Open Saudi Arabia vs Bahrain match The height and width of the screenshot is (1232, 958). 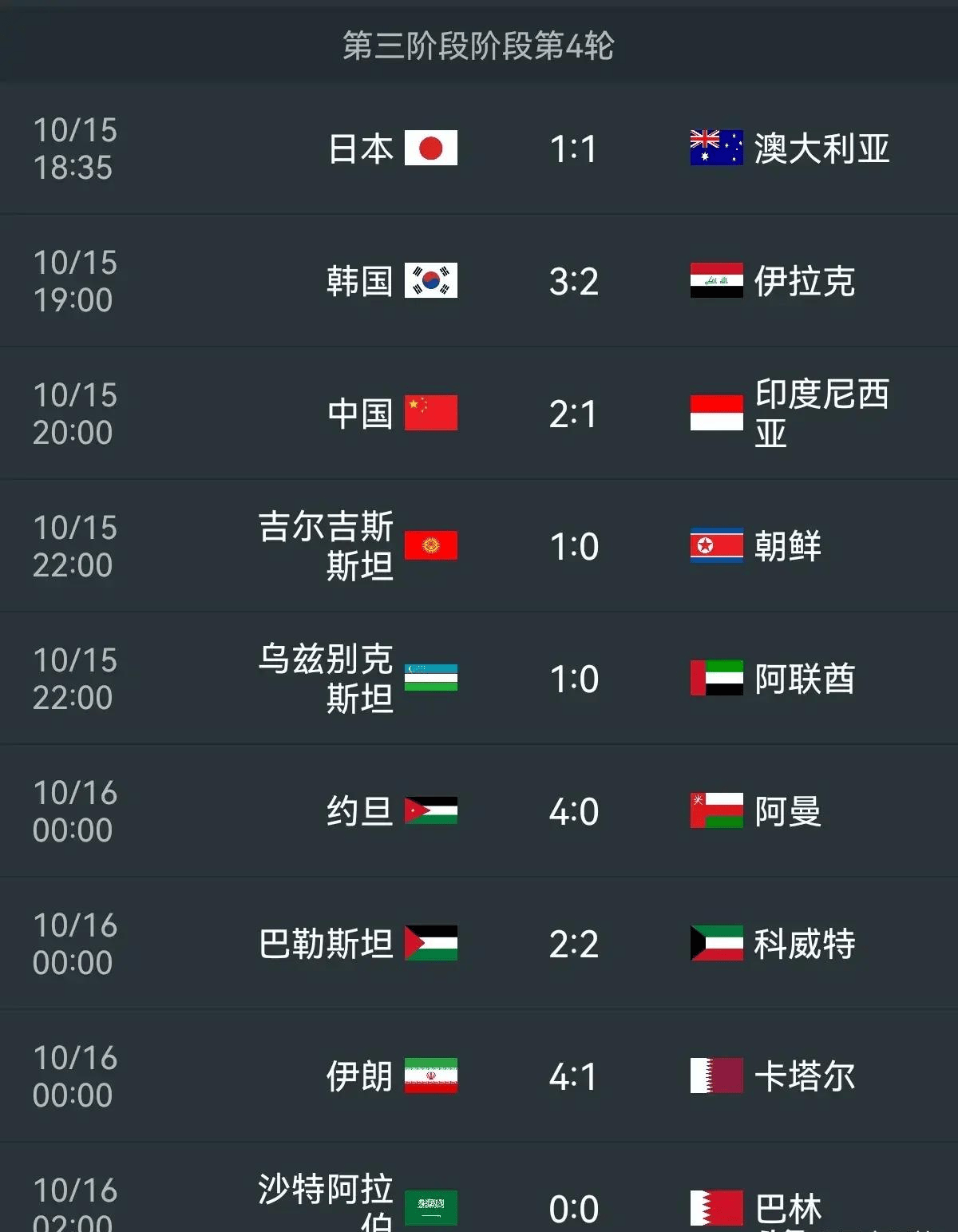tap(573, 1206)
